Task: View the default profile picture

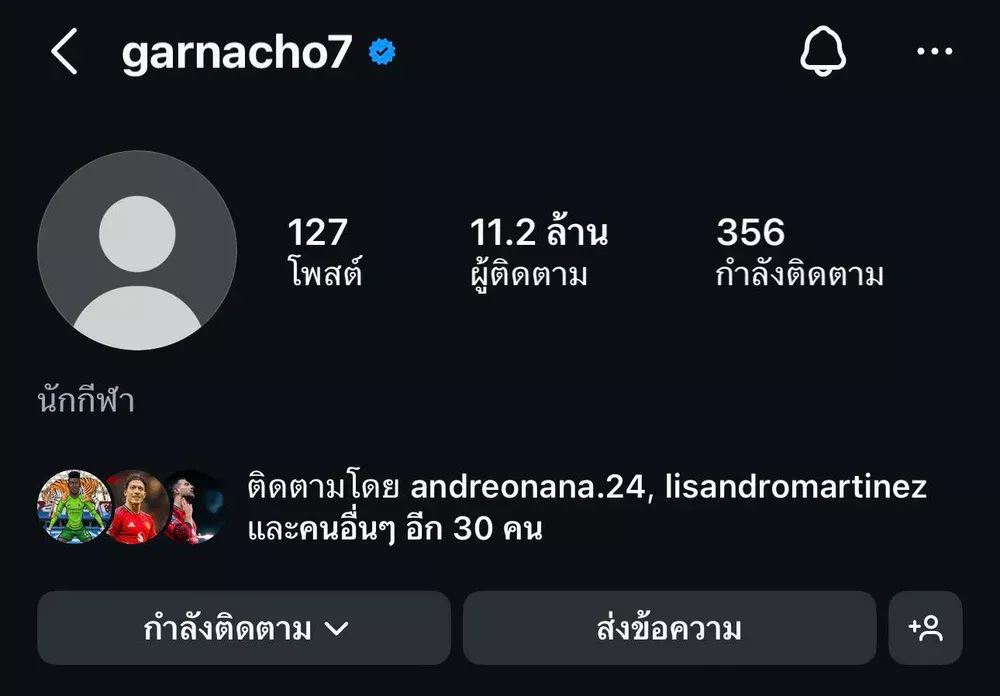Action: pos(137,250)
